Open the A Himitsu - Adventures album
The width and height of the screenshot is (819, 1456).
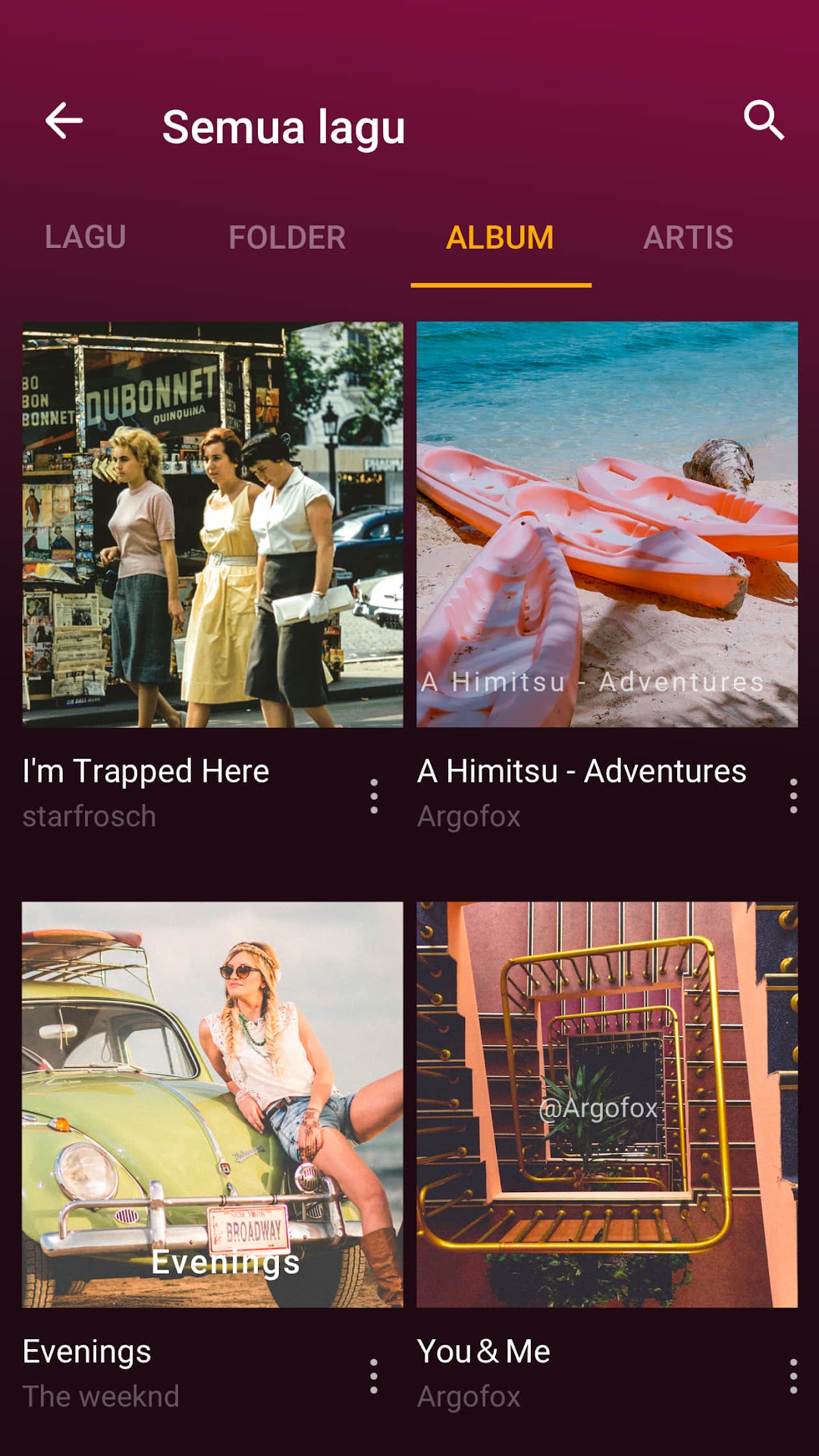[607, 525]
